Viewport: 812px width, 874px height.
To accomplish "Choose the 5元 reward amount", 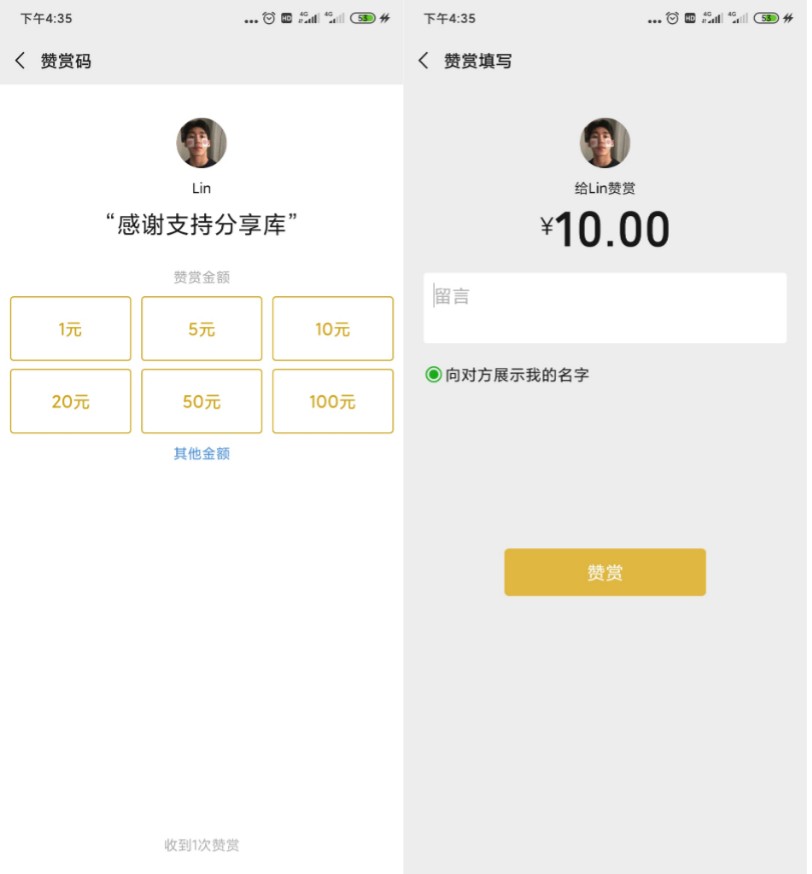I will 201,329.
